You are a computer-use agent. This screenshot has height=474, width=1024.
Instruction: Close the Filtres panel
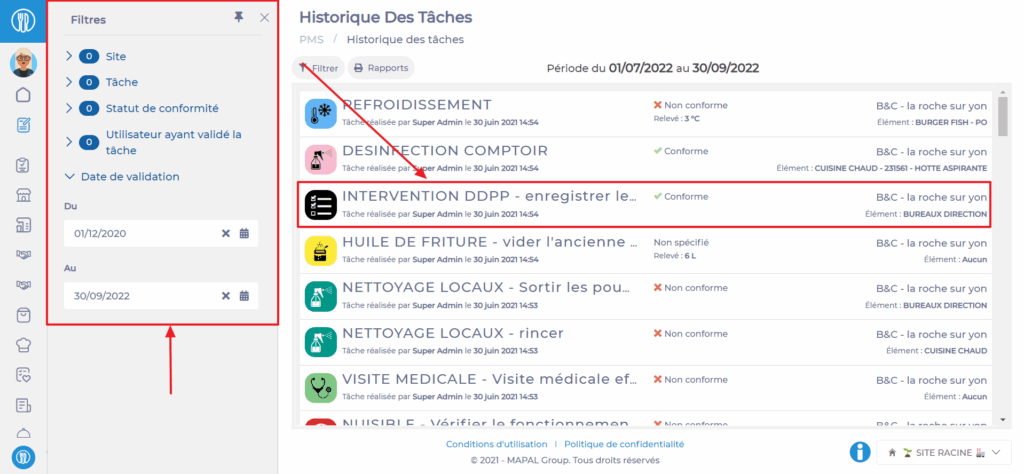click(x=264, y=18)
